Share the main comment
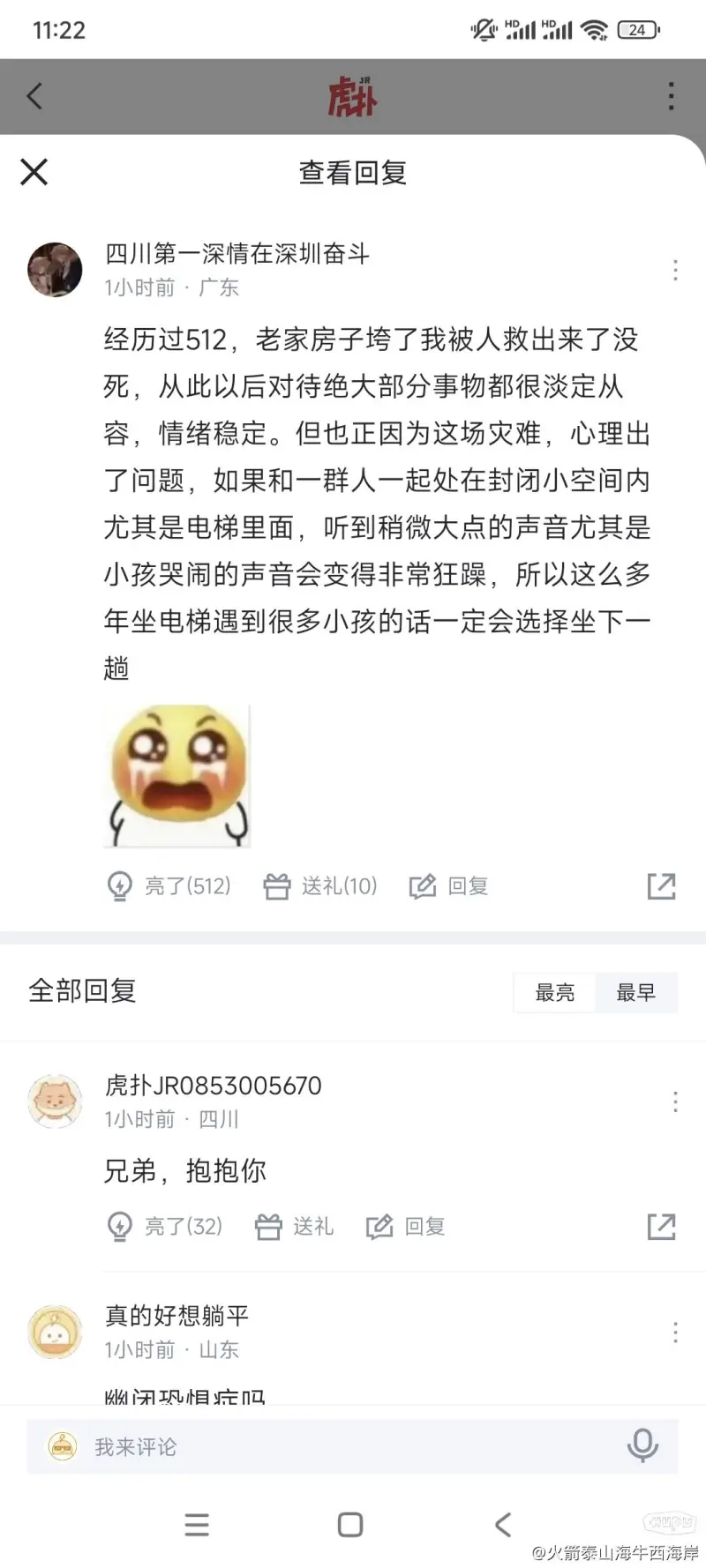706x1568 pixels. point(661,885)
